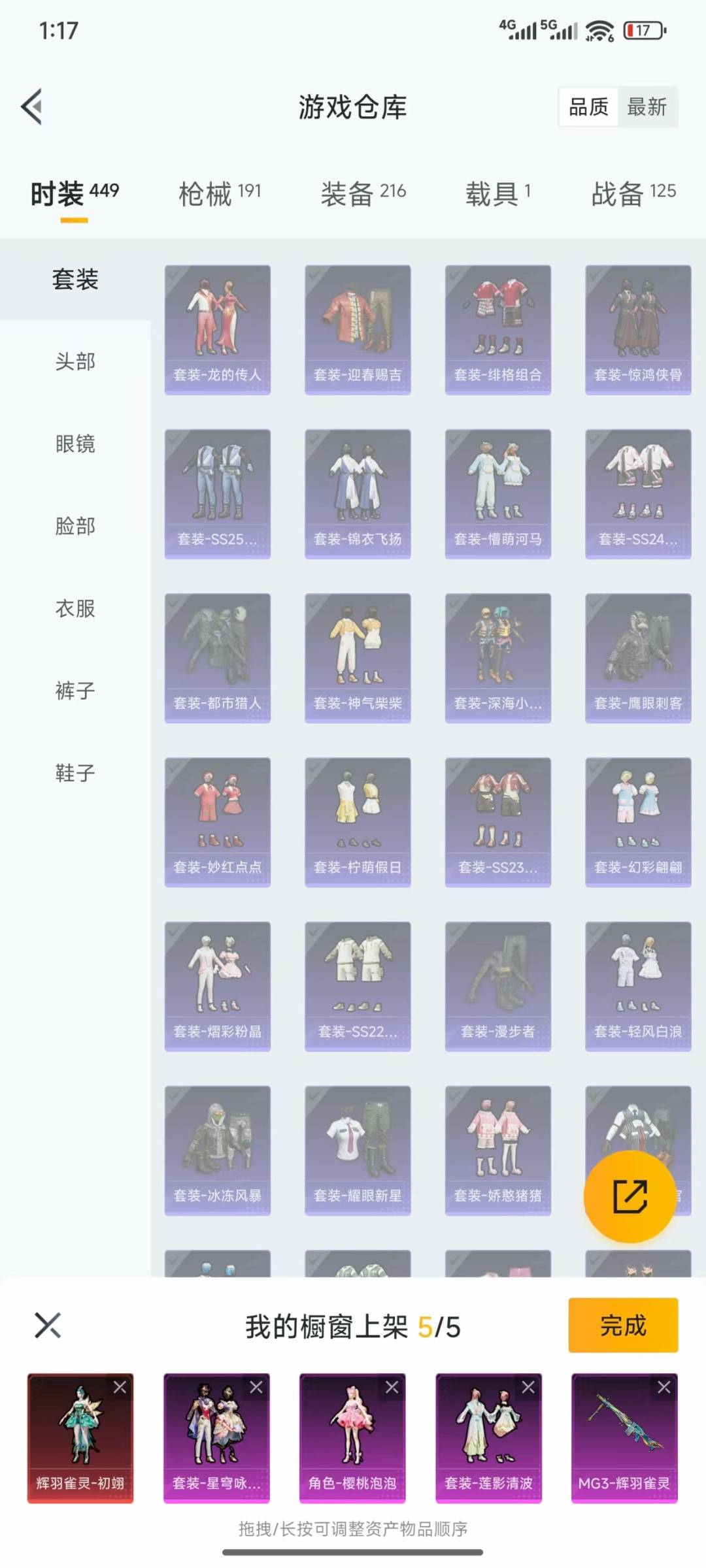Select the 头部 category
706x1568 pixels.
point(75,361)
